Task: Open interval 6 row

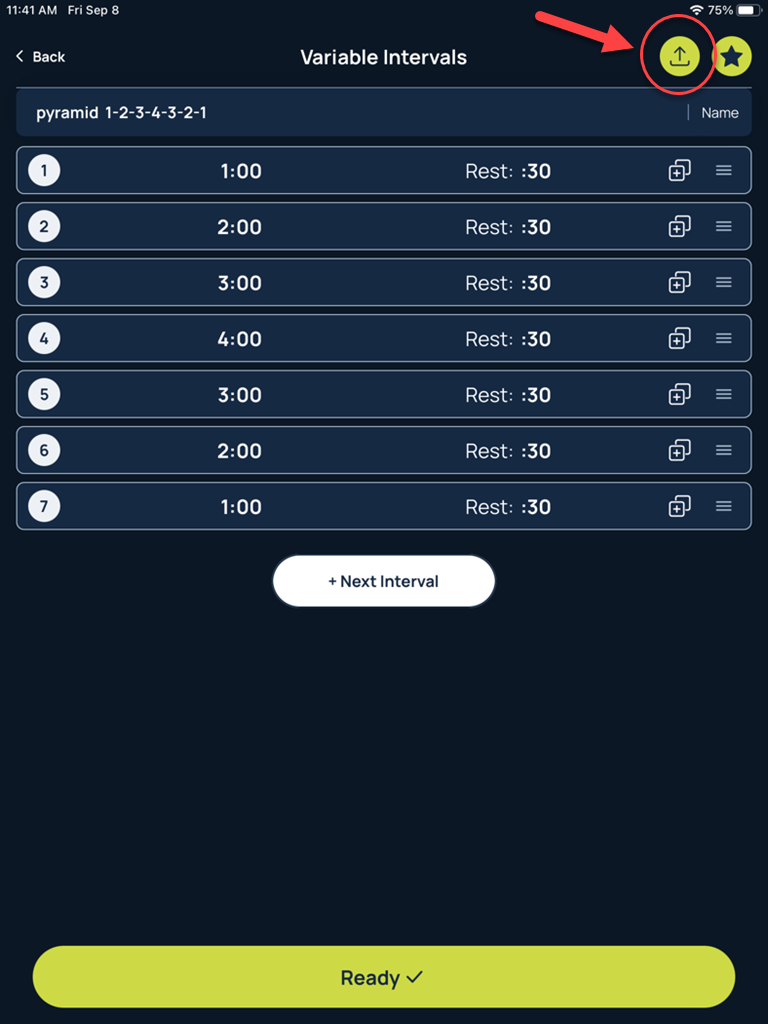Action: tap(241, 451)
